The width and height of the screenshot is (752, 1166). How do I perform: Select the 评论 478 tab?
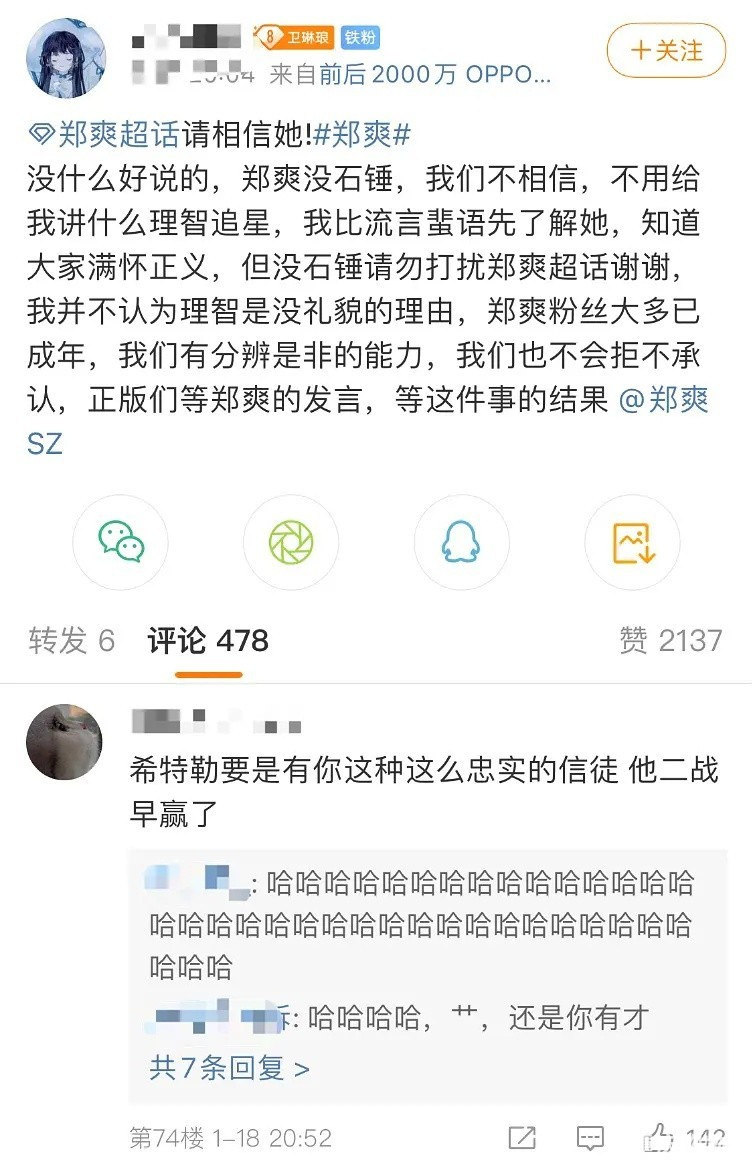coord(208,641)
